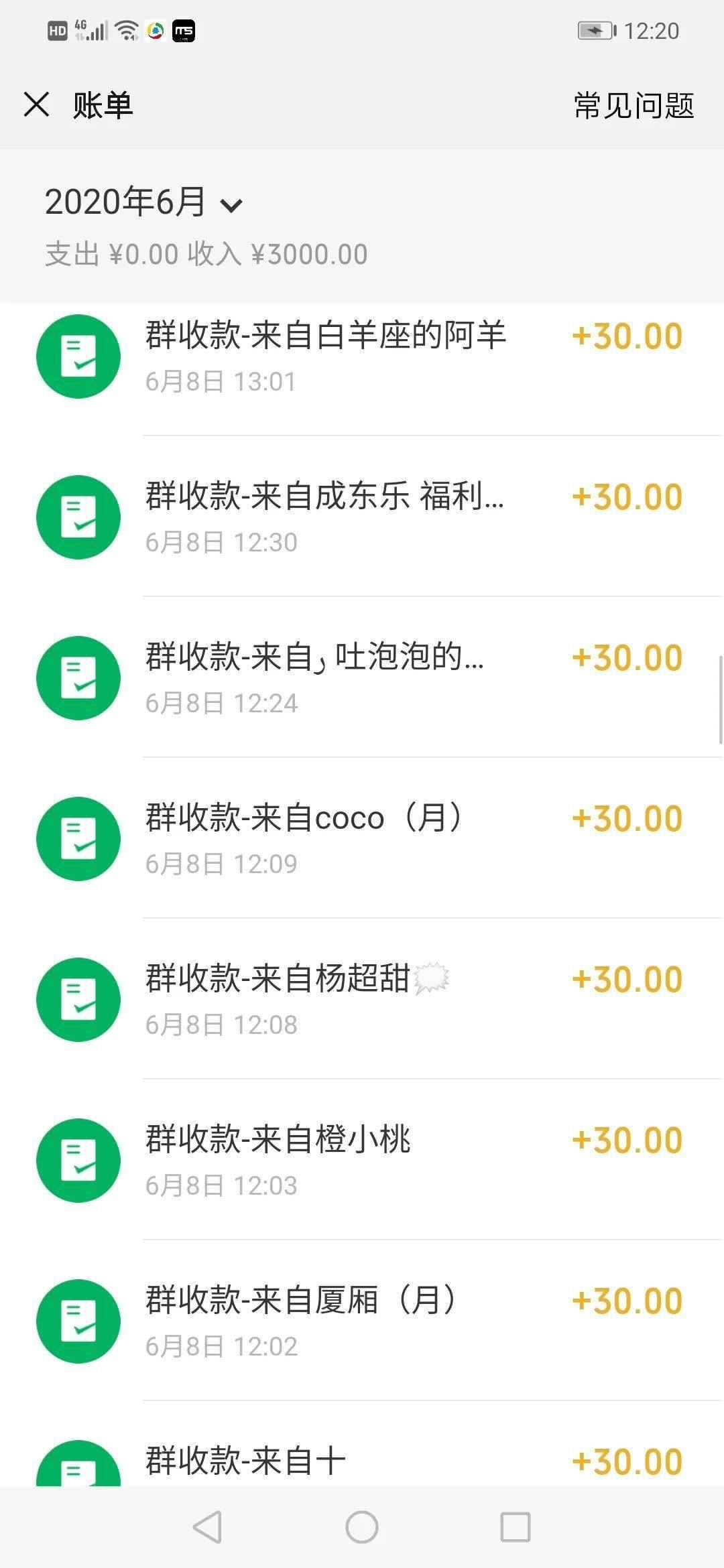This screenshot has width=724, height=1568.
Task: Tap the 杨超甜 payment's green bill icon
Action: 78,1000
